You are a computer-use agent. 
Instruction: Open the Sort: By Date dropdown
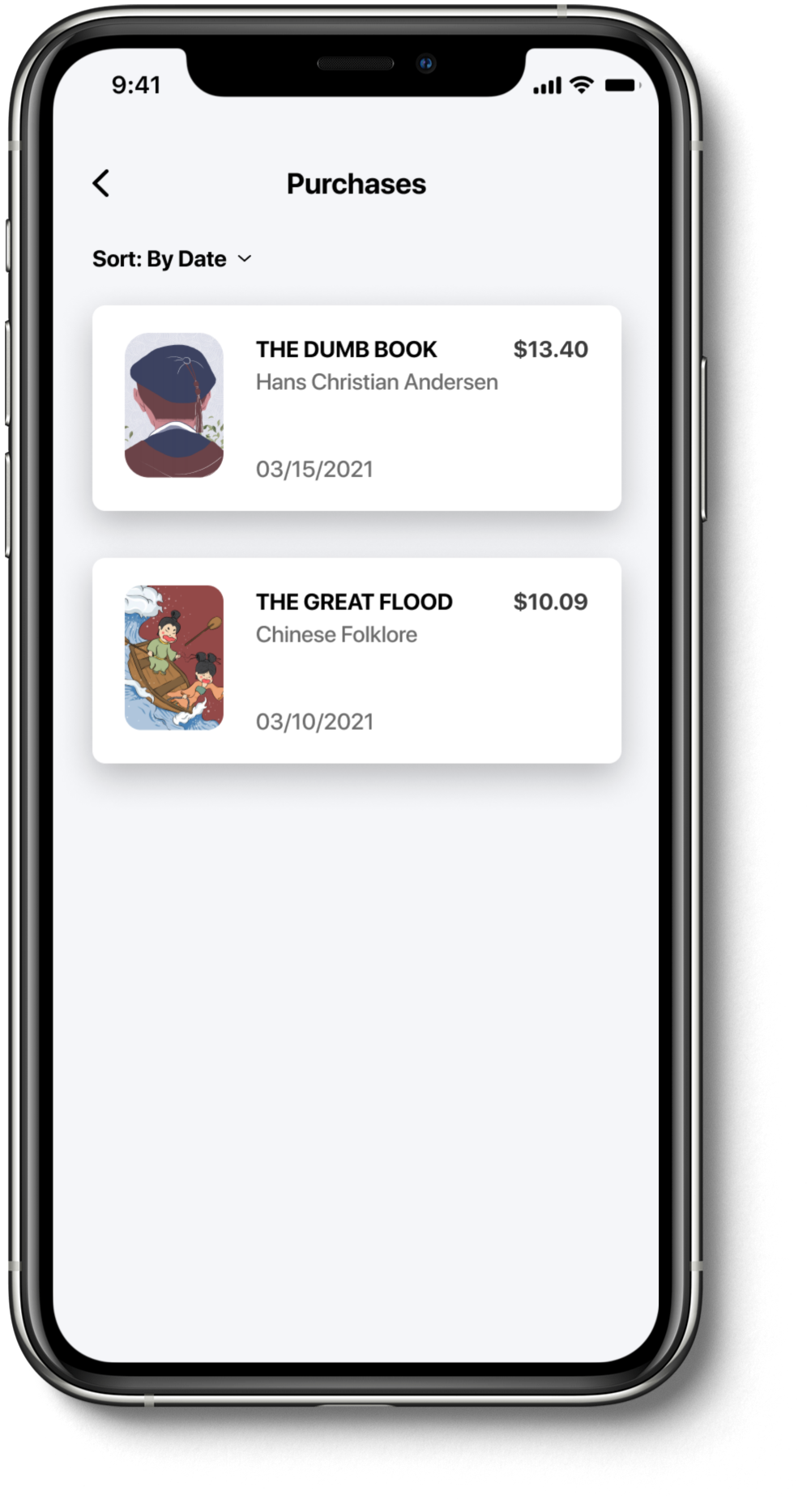coord(172,259)
